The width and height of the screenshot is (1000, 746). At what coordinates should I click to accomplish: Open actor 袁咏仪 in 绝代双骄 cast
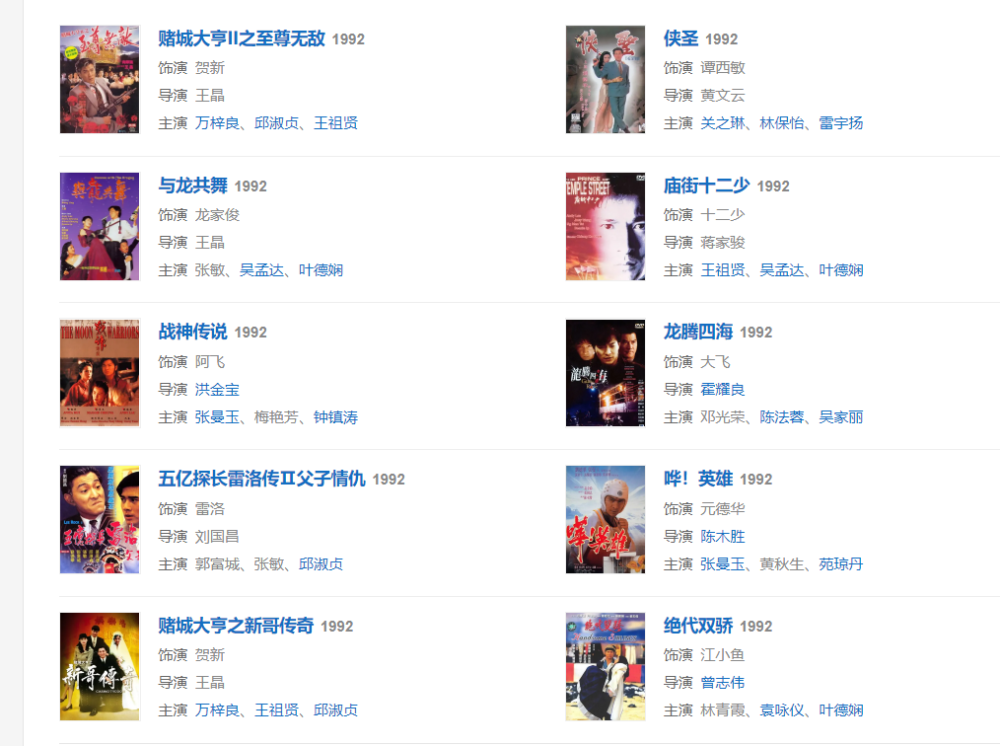point(782,710)
